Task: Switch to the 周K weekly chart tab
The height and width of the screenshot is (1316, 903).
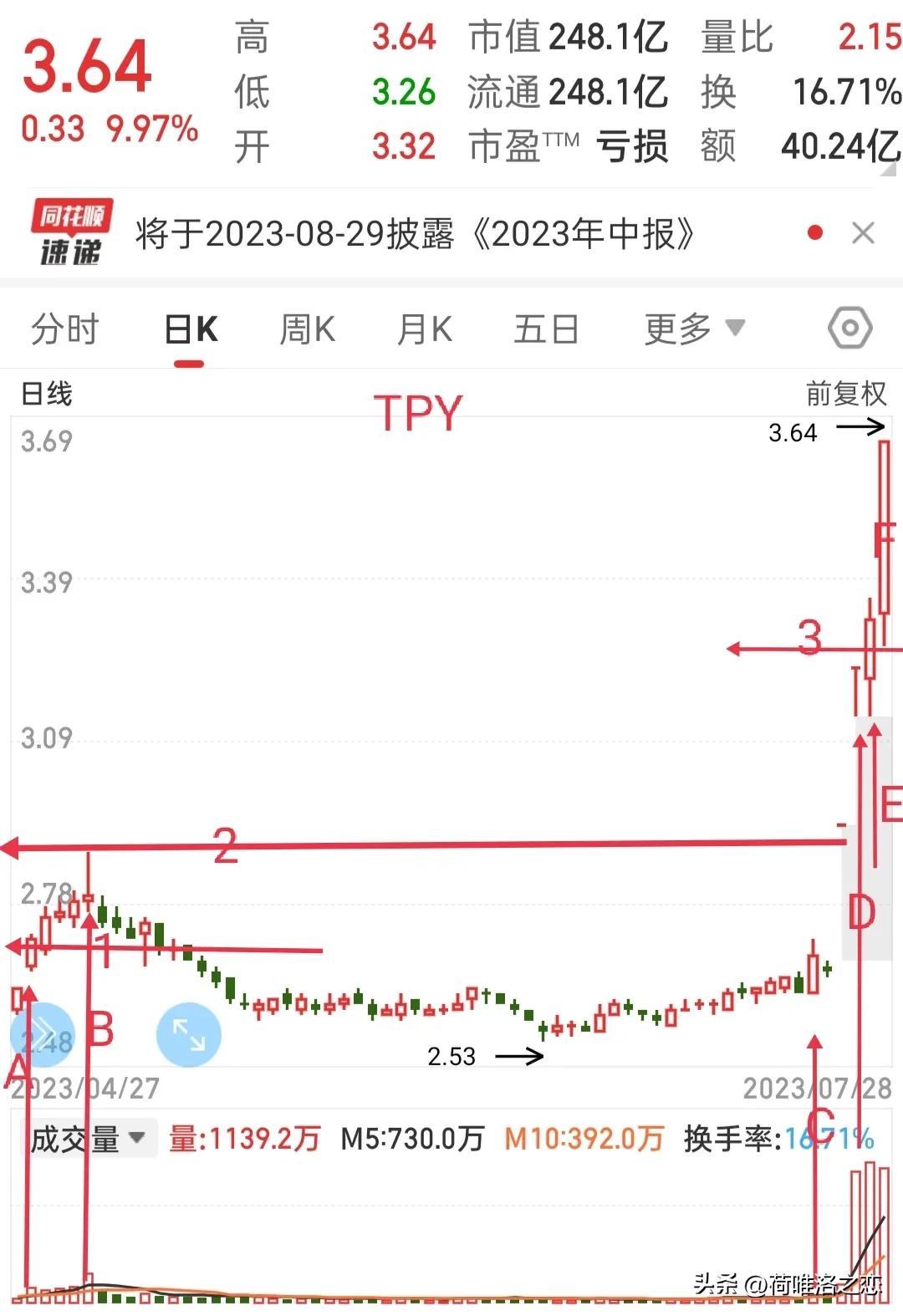Action: point(307,328)
